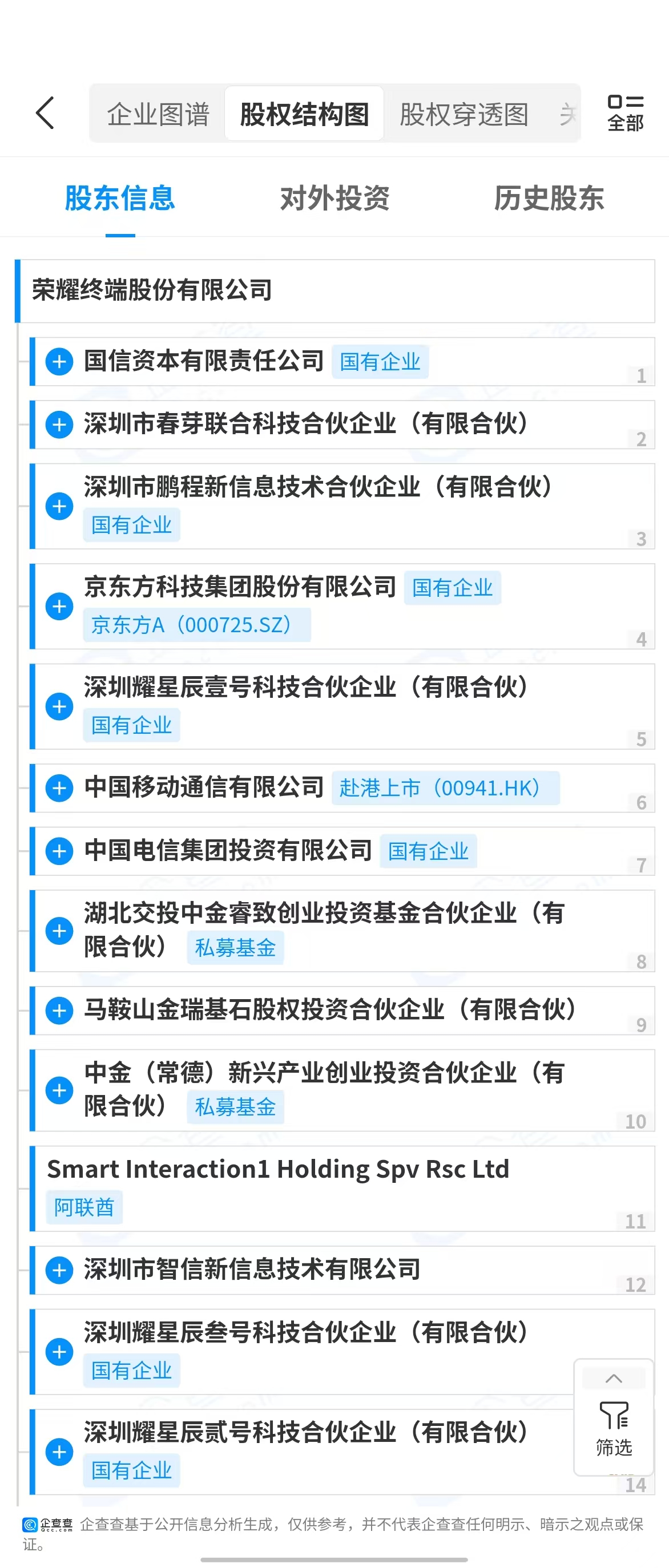Open the 全部 menu icon
This screenshot has width=669, height=1568.
[625, 113]
